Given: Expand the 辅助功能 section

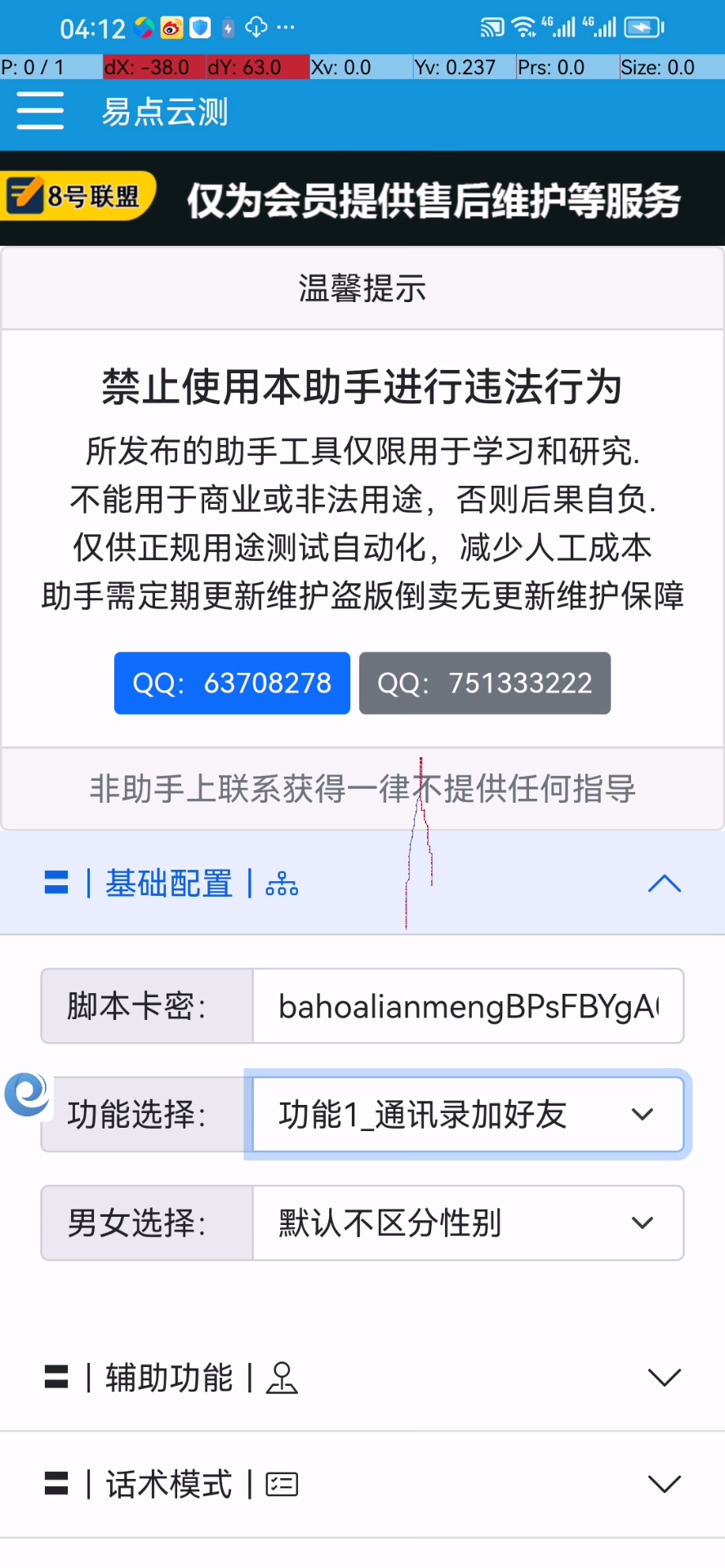Looking at the screenshot, I should [663, 1378].
